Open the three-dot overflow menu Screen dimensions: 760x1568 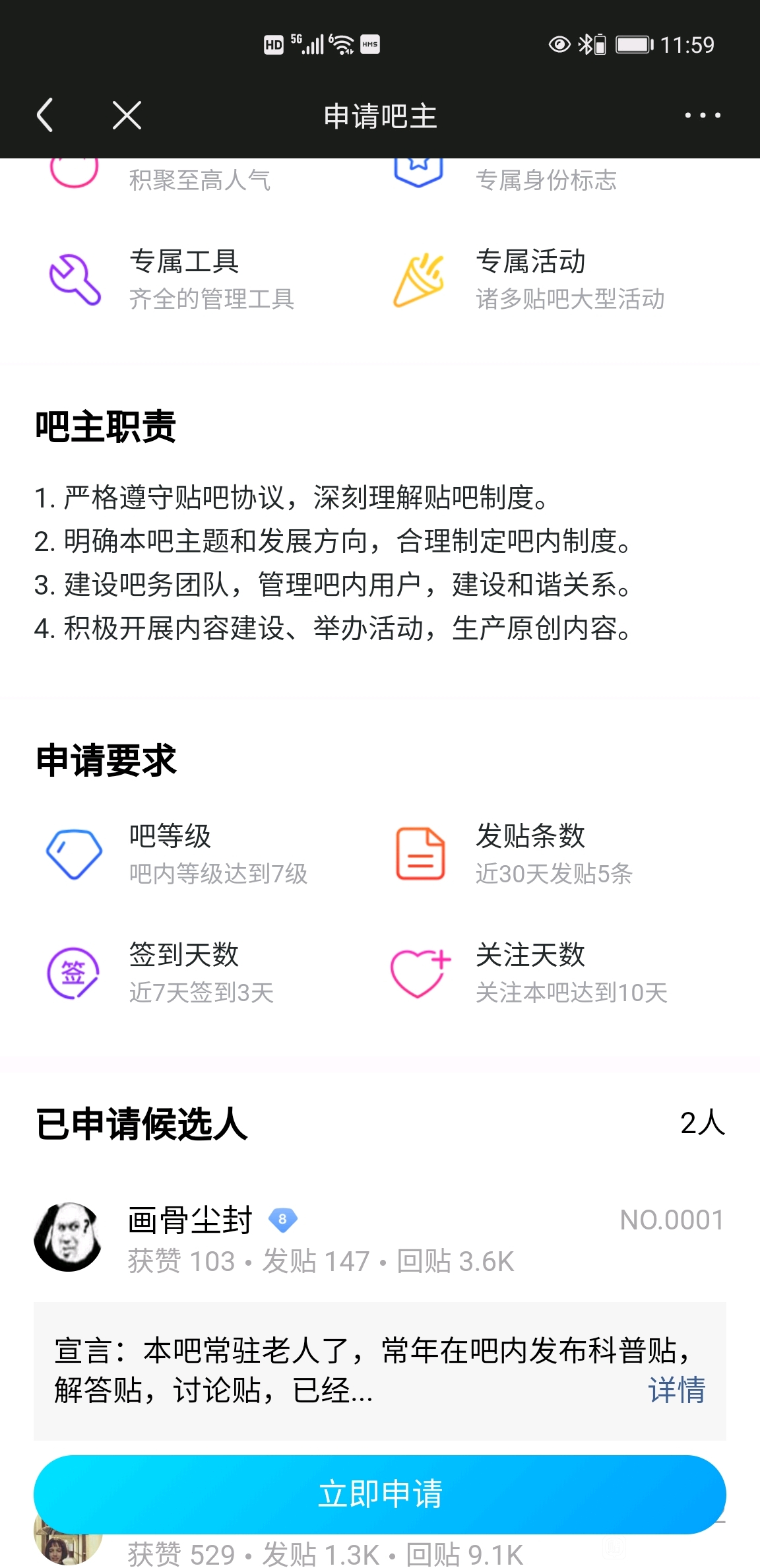pyautogui.click(x=702, y=115)
